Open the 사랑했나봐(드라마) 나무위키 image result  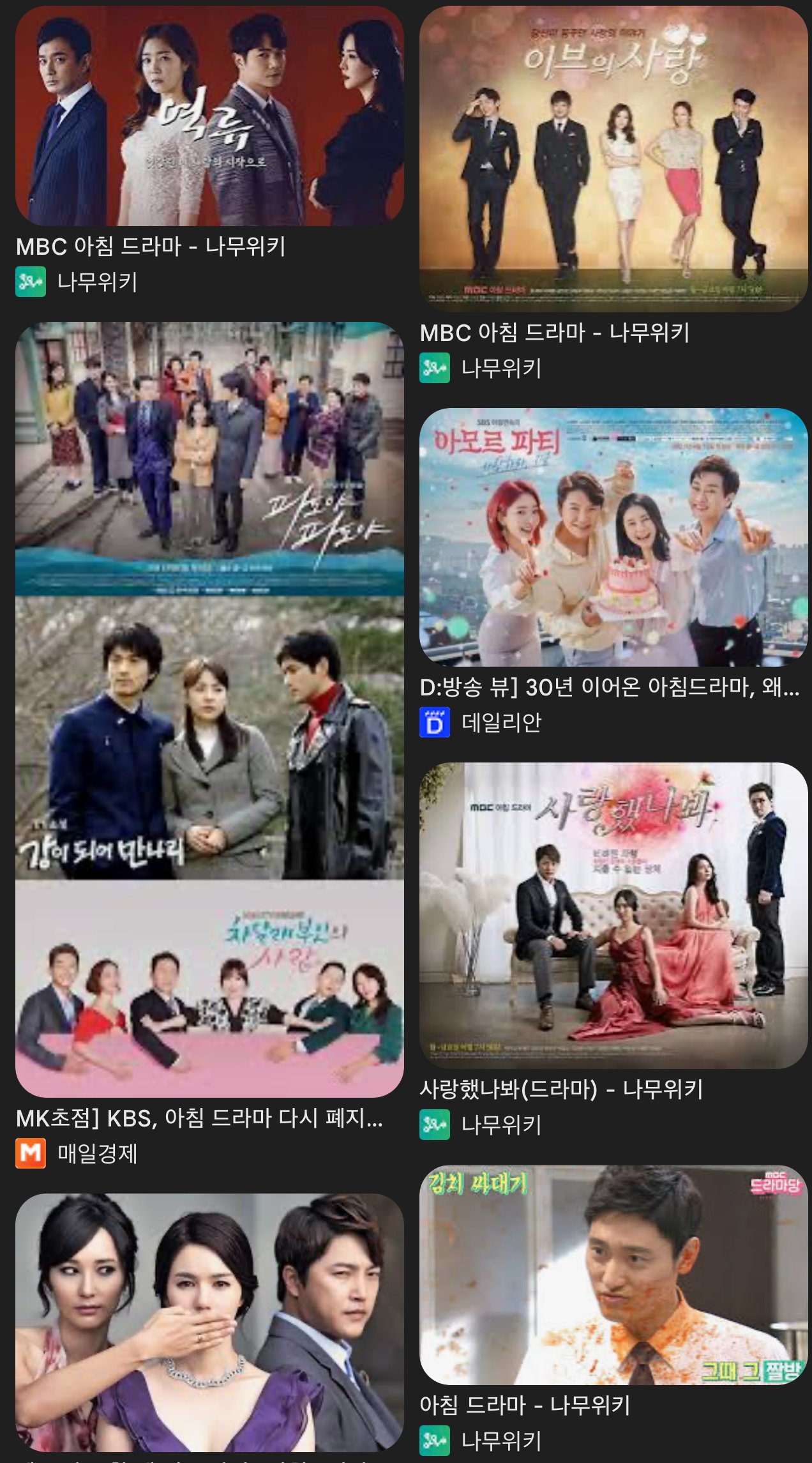coord(613,914)
